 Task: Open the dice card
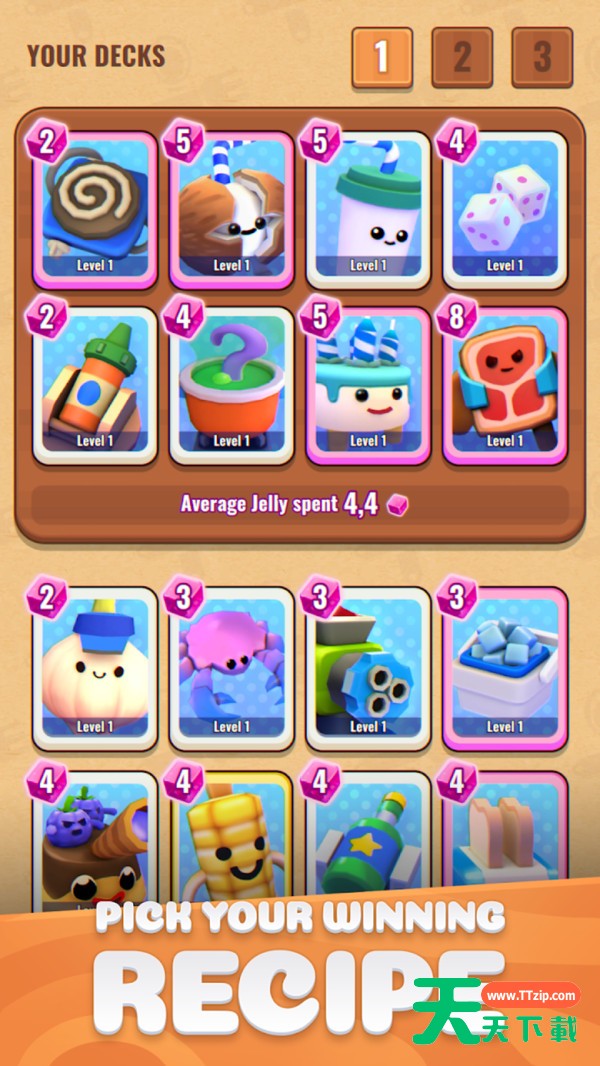(505, 209)
